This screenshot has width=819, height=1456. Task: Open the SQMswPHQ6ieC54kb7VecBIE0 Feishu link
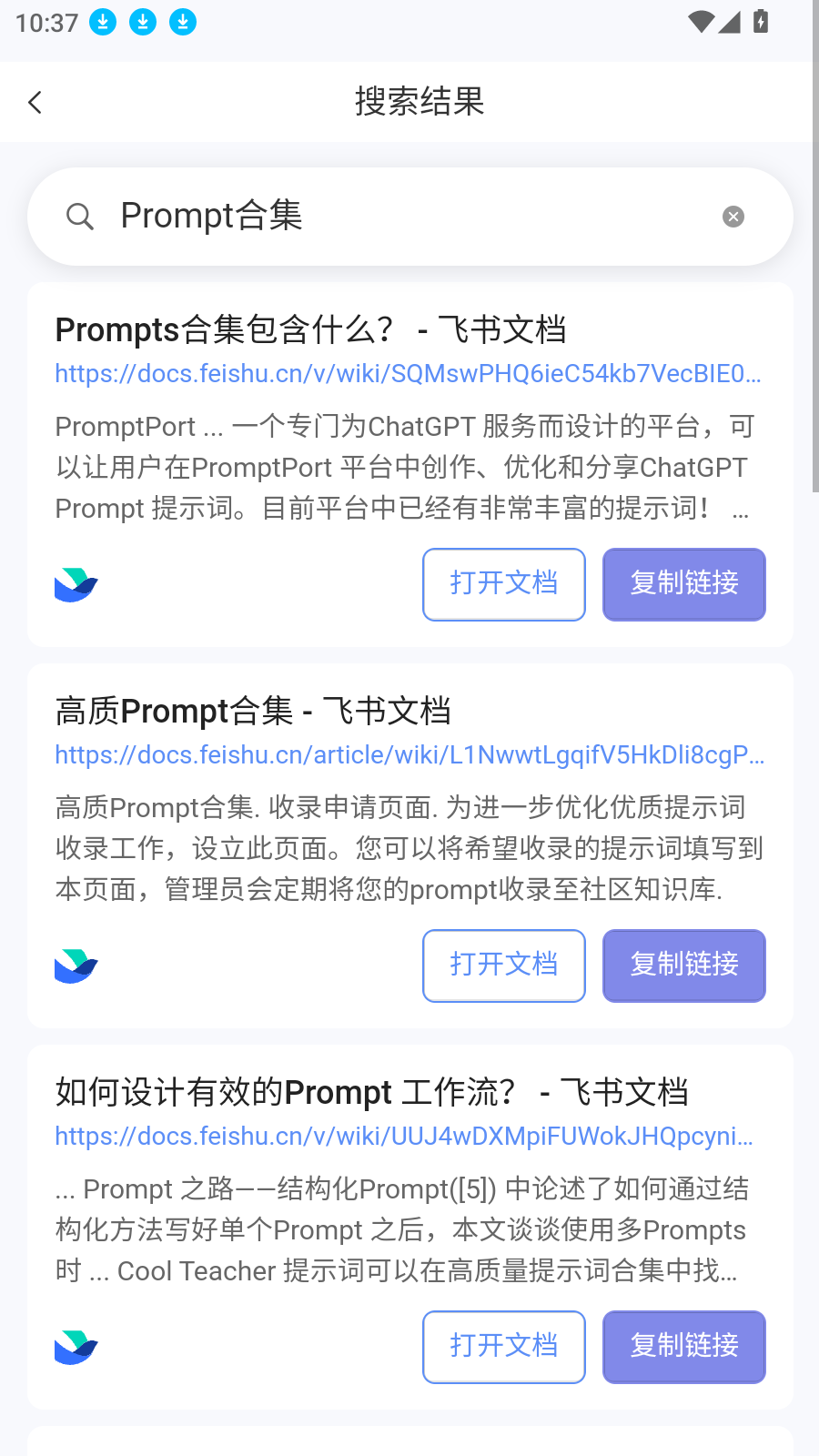click(408, 374)
